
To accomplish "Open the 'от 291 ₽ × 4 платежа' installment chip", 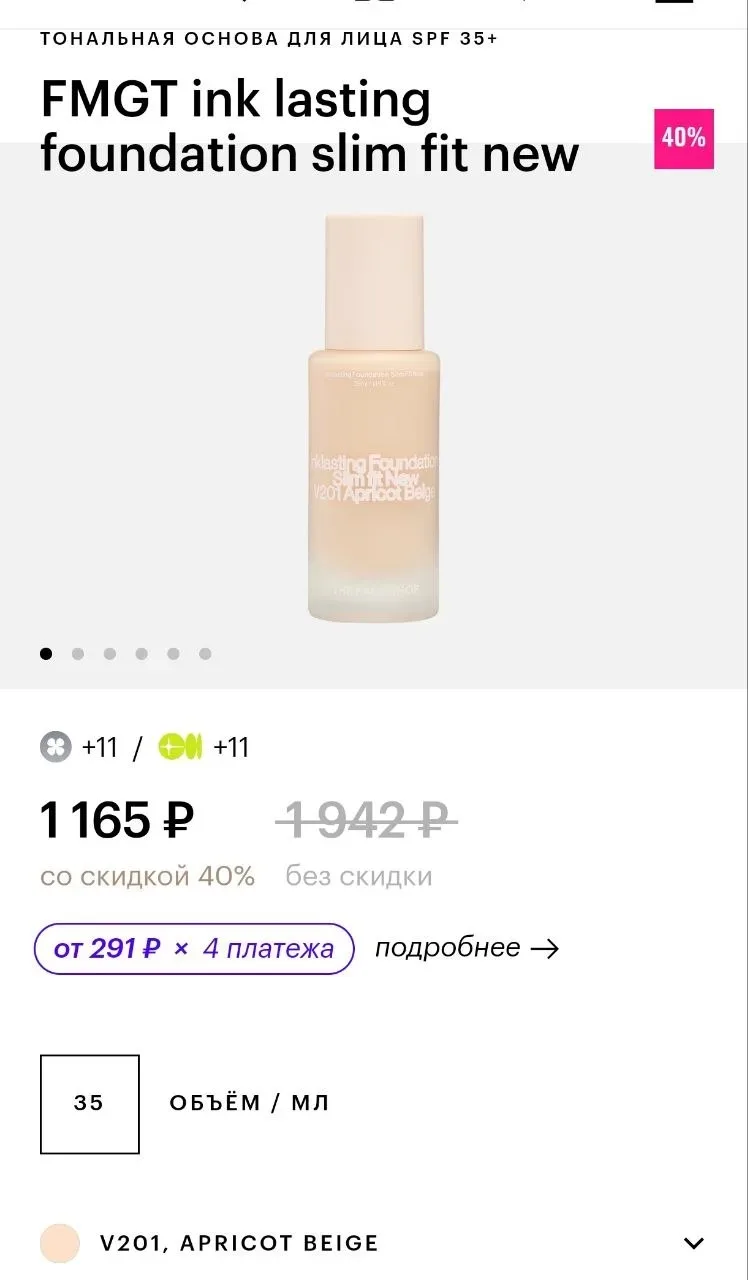I will click(x=194, y=948).
